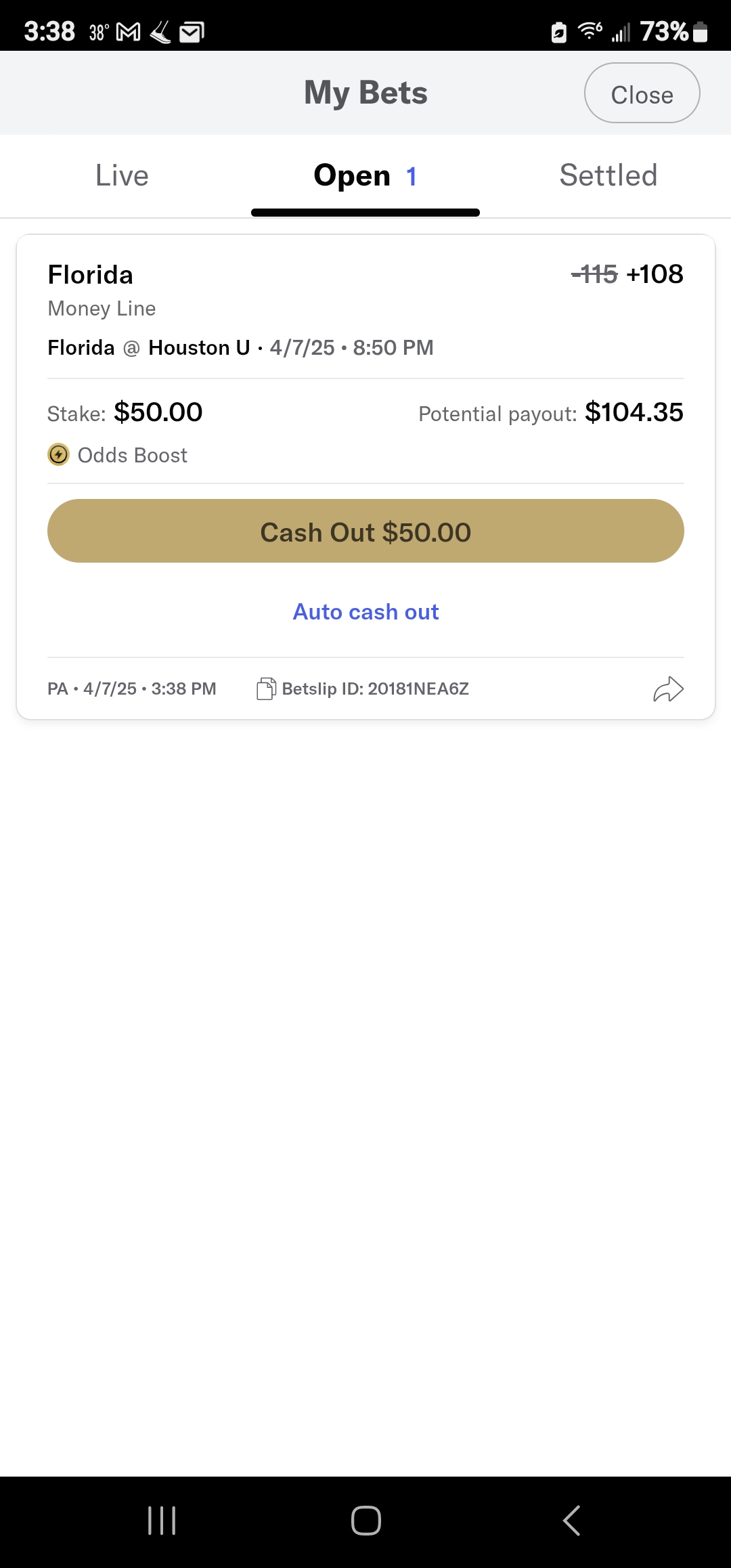Switch to the Settled tab
Screen dimensions: 731x1568
pos(608,176)
